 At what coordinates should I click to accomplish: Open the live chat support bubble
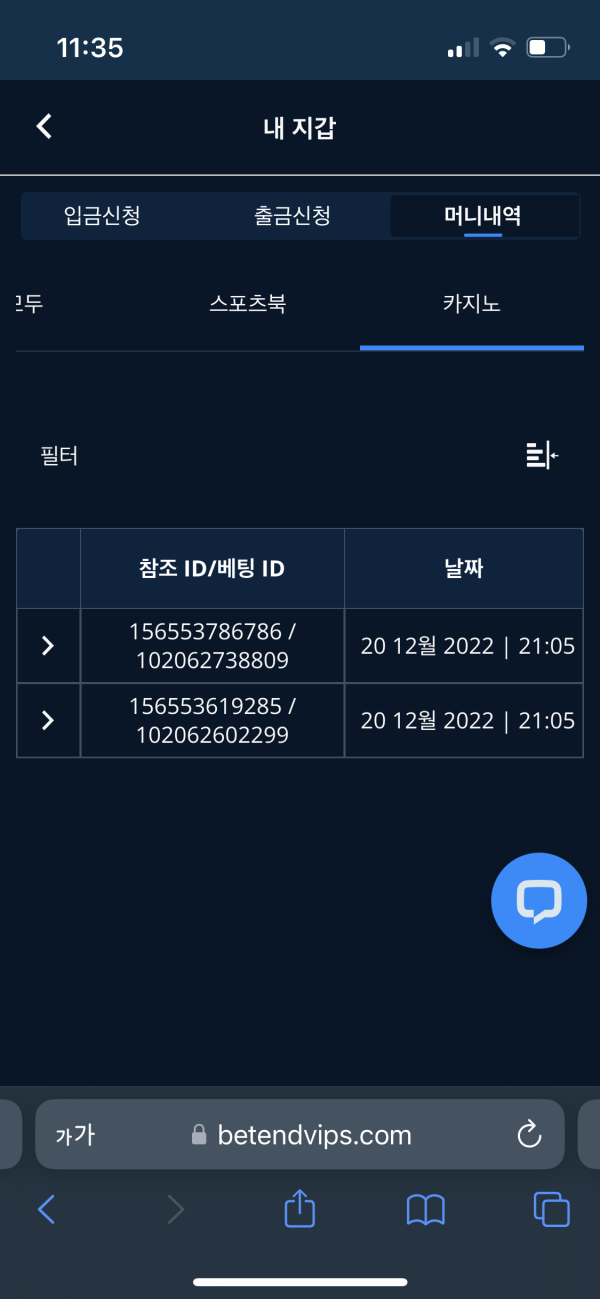539,901
